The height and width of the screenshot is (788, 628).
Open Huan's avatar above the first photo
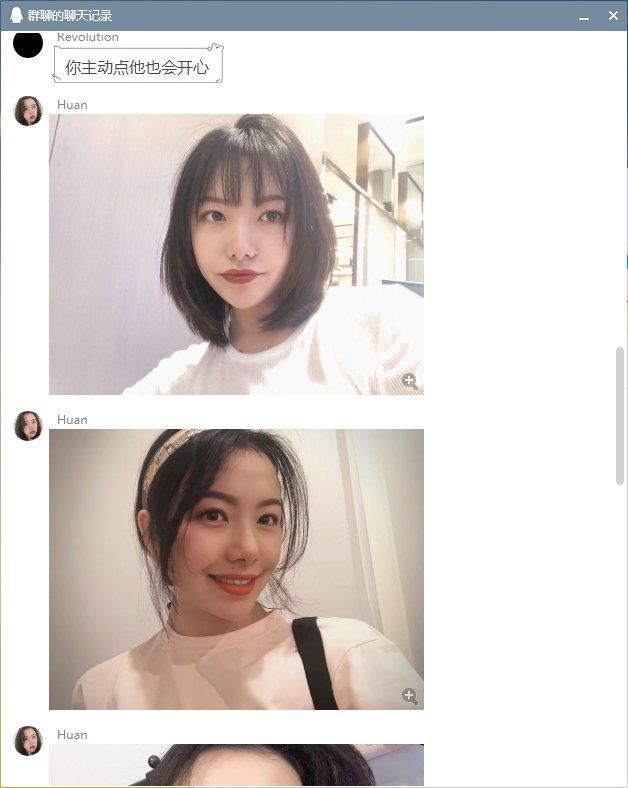[28, 111]
